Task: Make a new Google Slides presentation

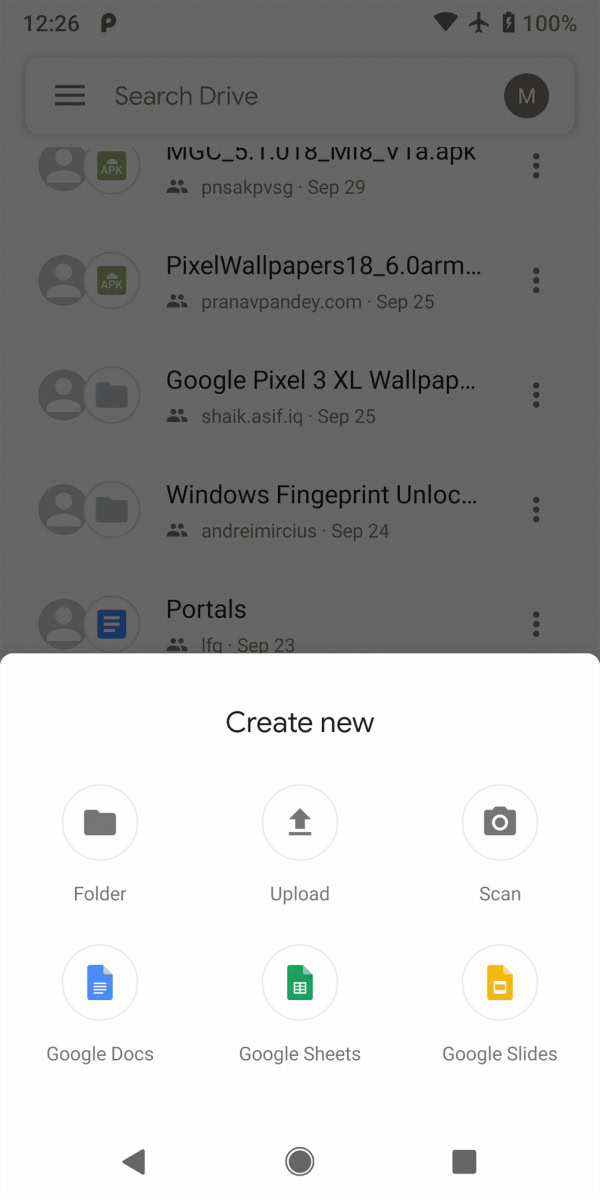Action: click(x=500, y=983)
